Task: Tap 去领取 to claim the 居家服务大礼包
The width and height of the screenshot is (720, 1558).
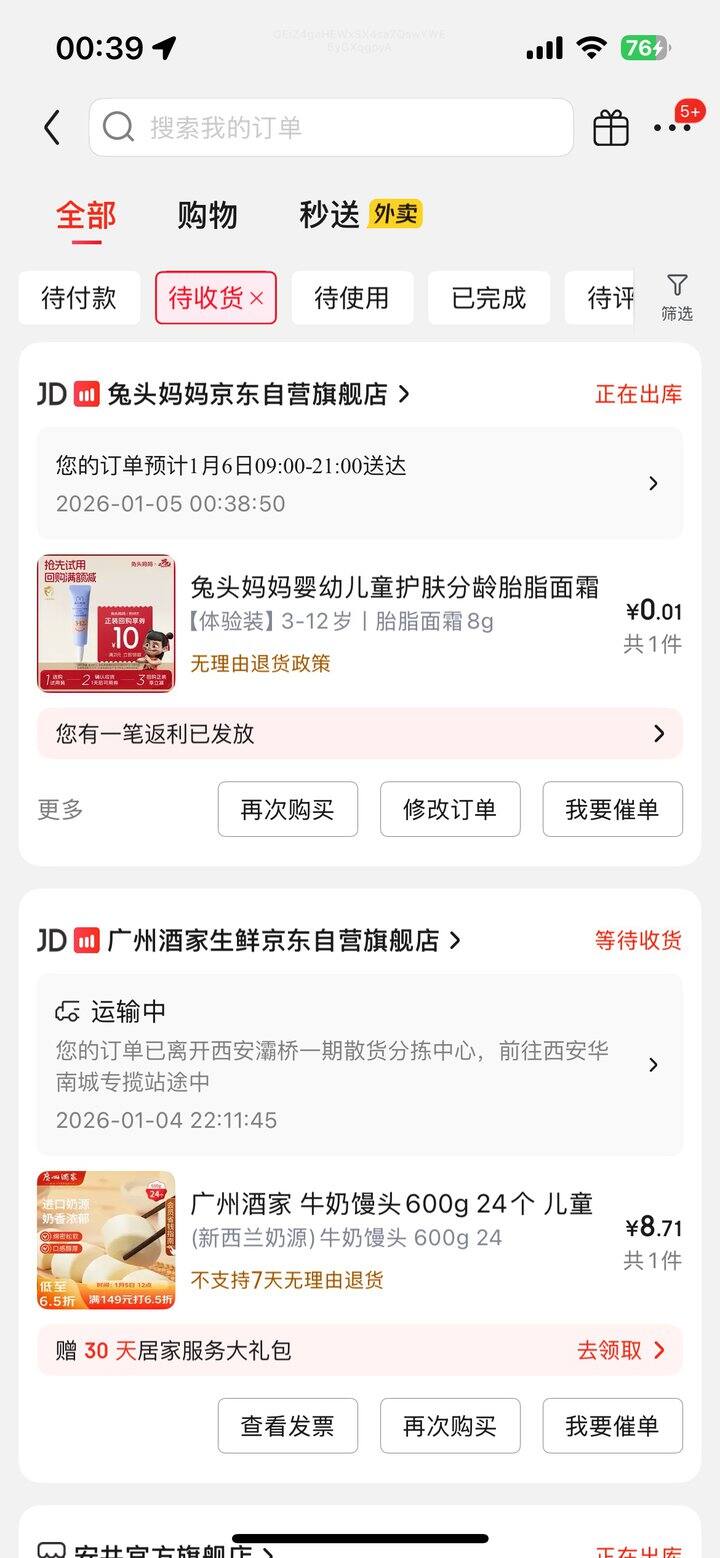Action: (620, 1350)
